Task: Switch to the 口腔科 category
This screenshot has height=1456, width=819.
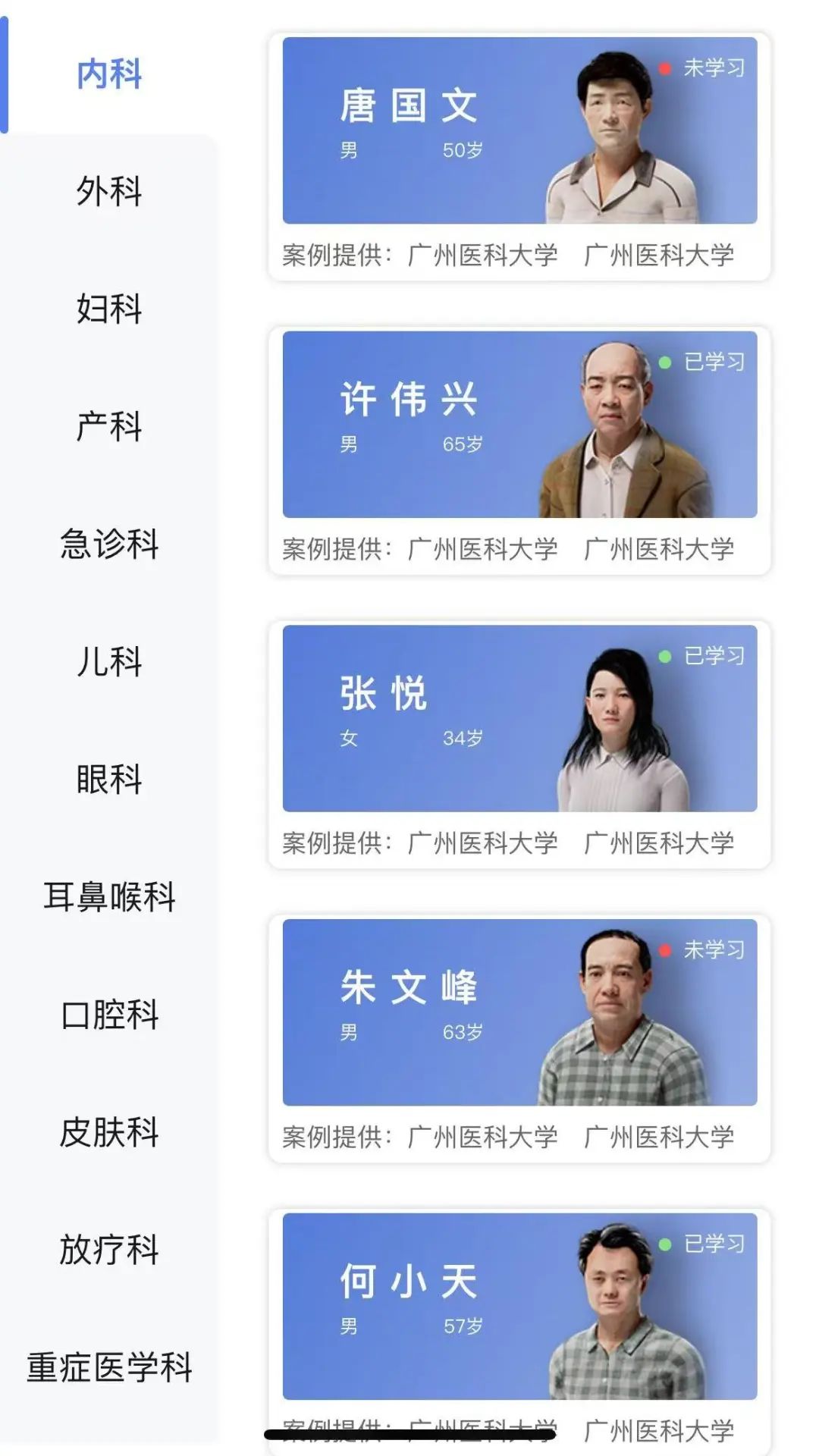Action: [109, 1015]
